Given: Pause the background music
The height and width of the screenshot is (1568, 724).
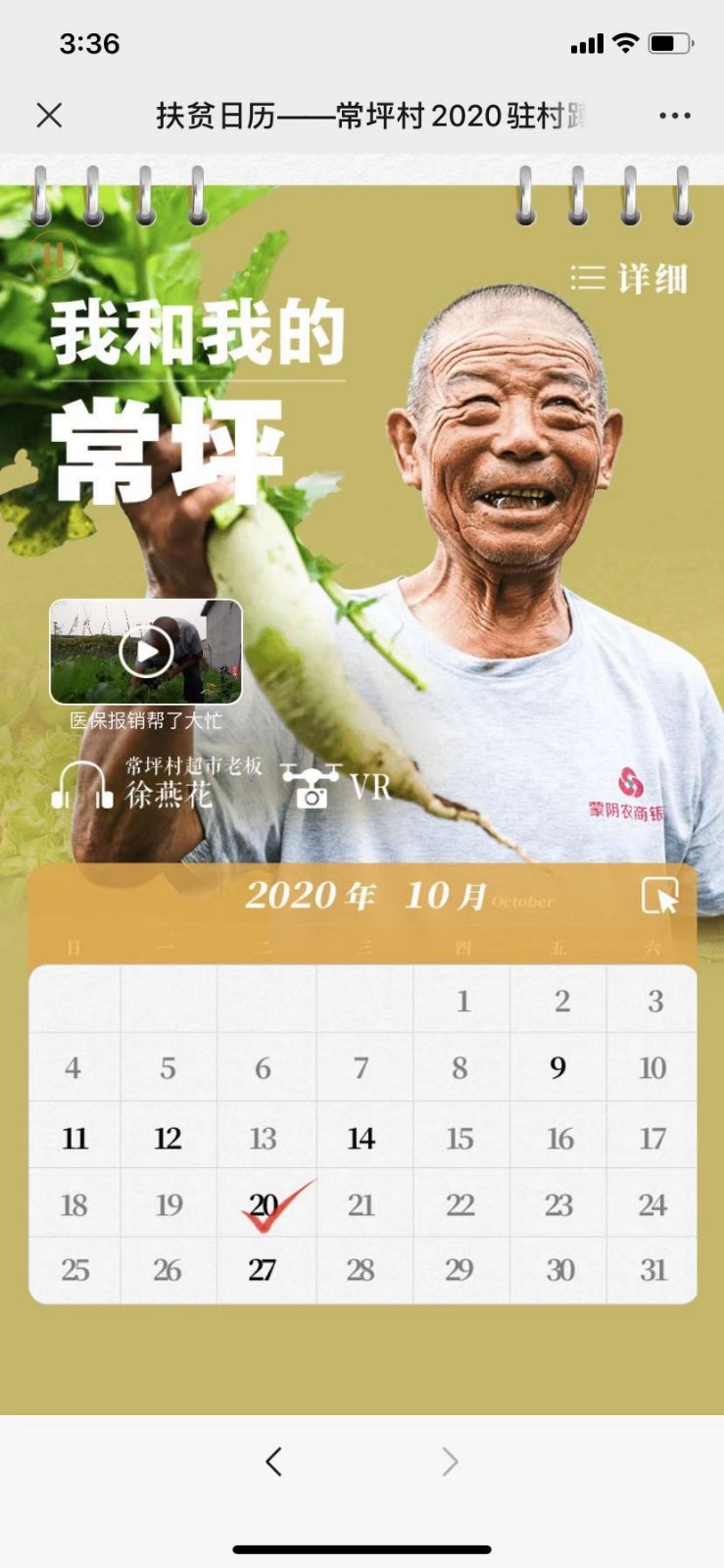Looking at the screenshot, I should click(x=53, y=257).
